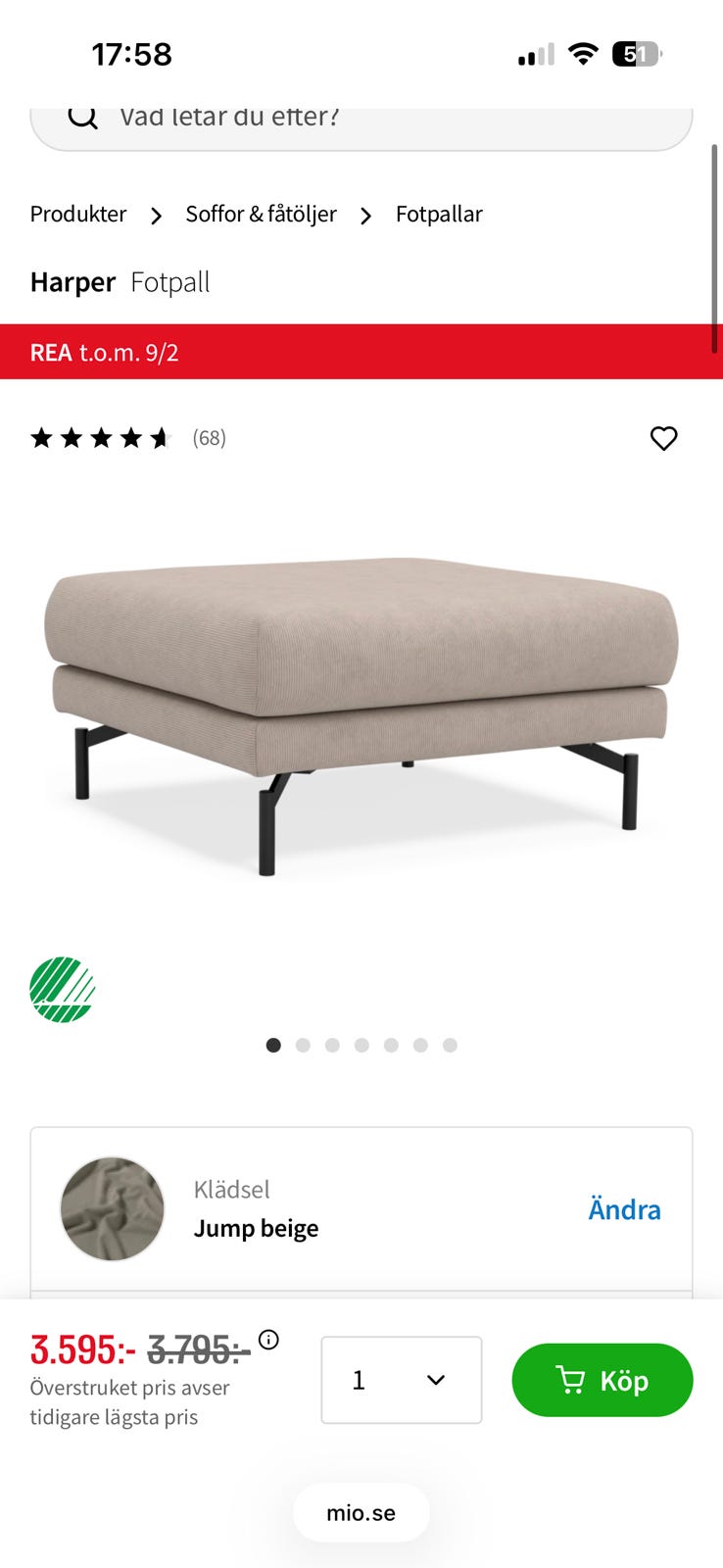This screenshot has width=723, height=1568.
Task: Open the Produkter breadcrumb link
Action: click(78, 214)
